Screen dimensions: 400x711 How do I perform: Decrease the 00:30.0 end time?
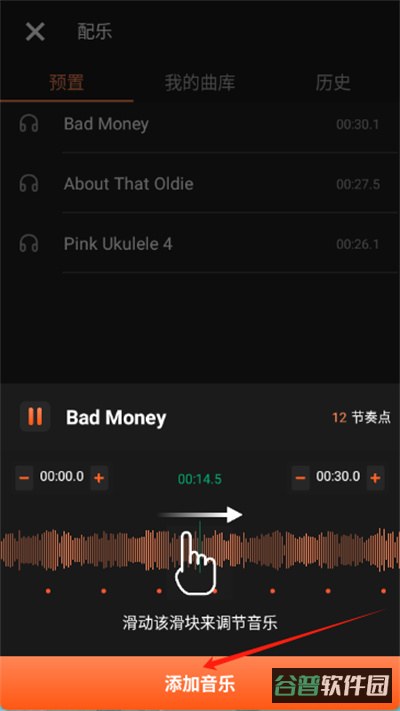coord(300,477)
